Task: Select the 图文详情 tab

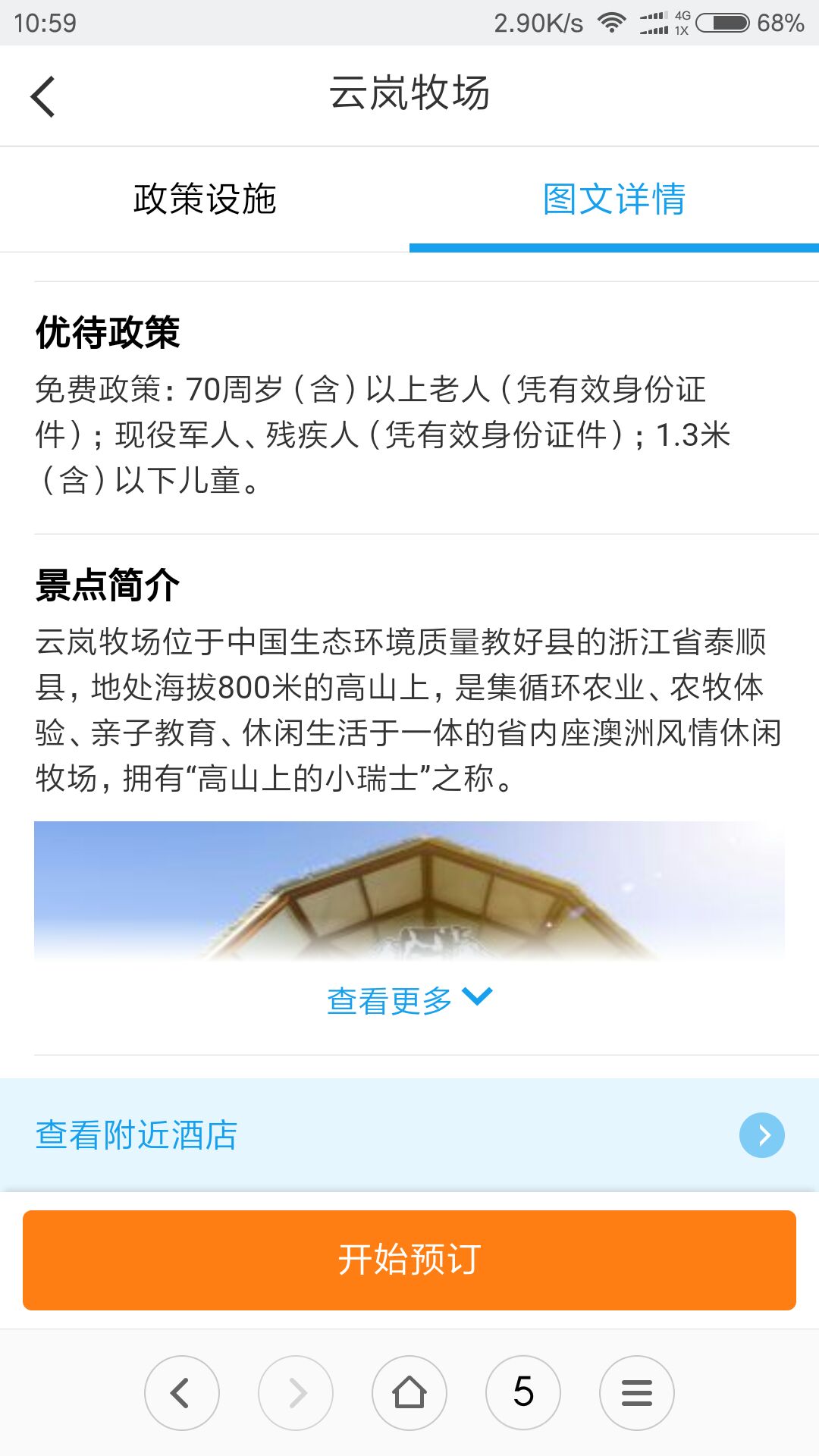Action: pos(614,199)
